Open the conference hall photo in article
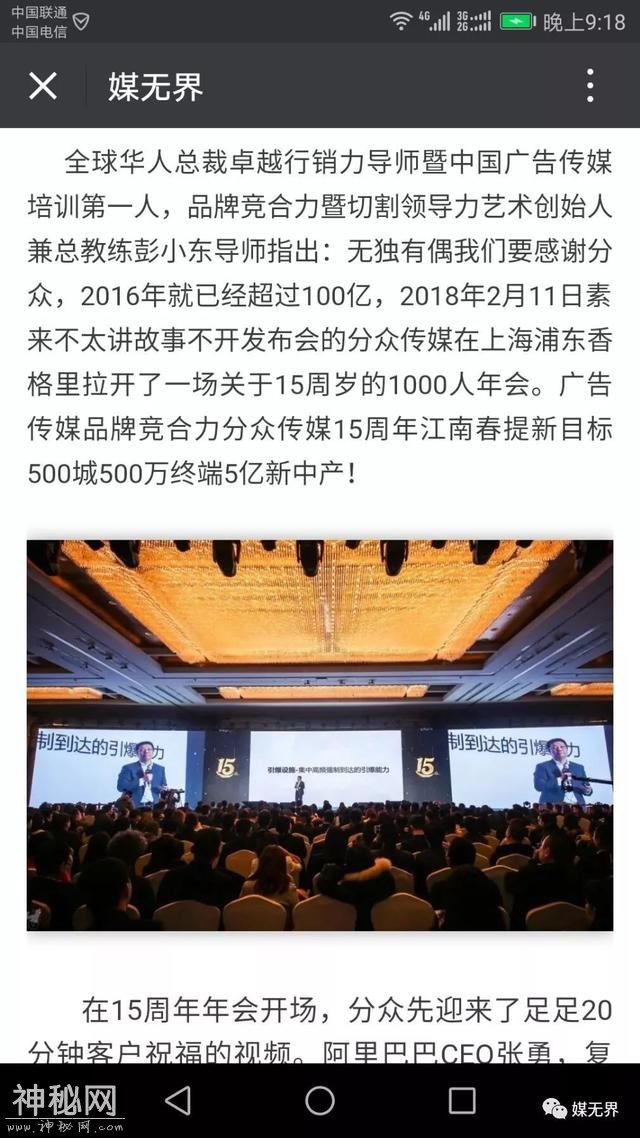 pos(320,735)
